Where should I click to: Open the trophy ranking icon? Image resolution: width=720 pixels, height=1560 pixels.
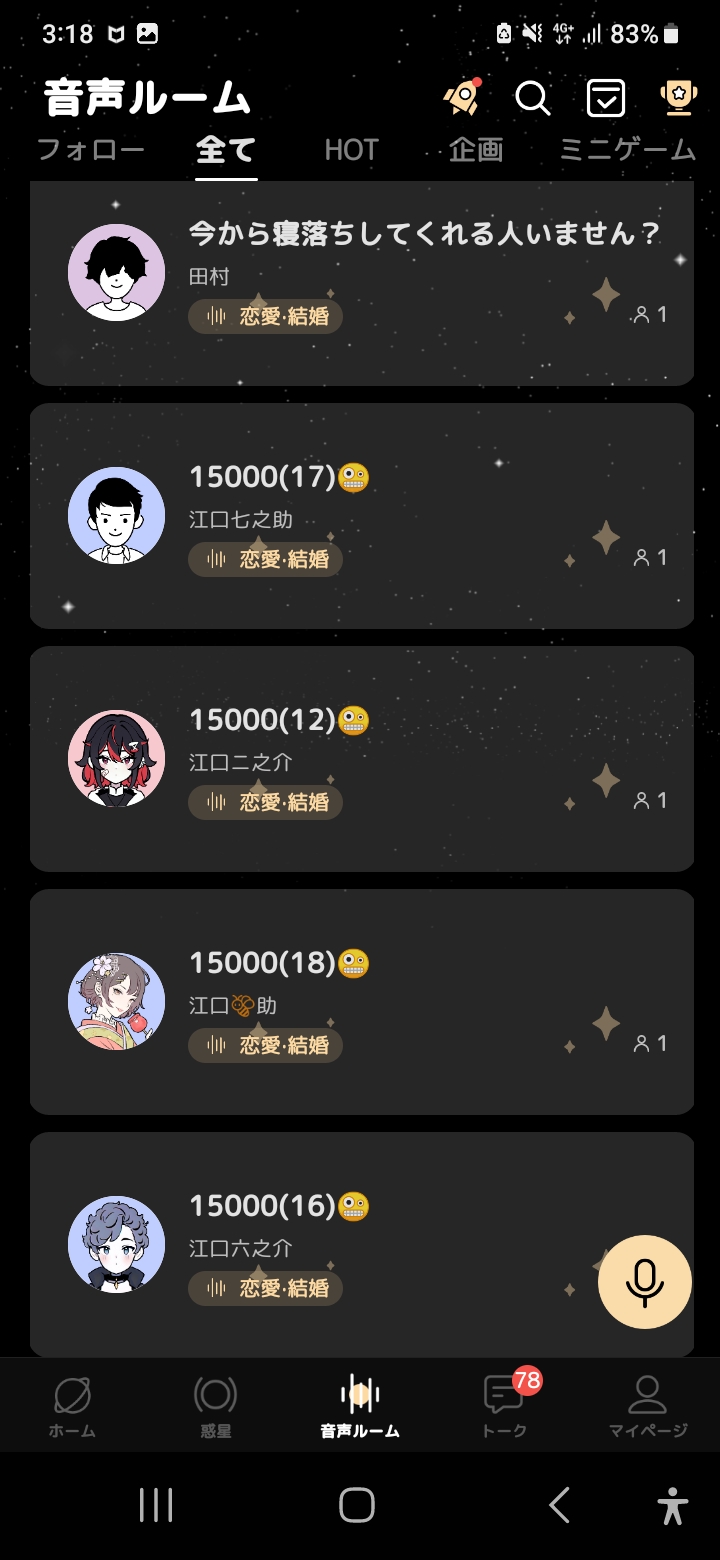point(679,98)
